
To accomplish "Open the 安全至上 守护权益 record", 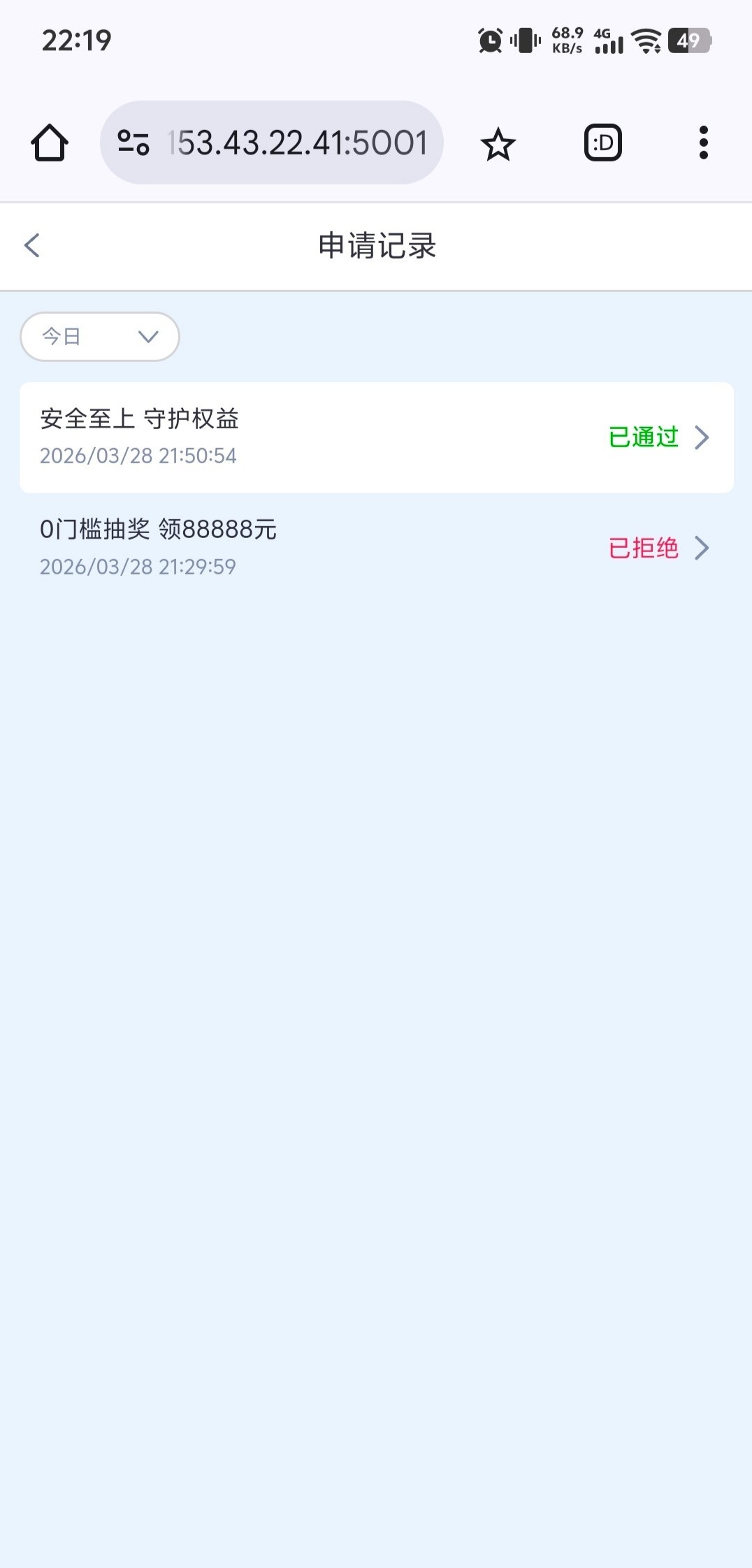I will click(x=376, y=437).
